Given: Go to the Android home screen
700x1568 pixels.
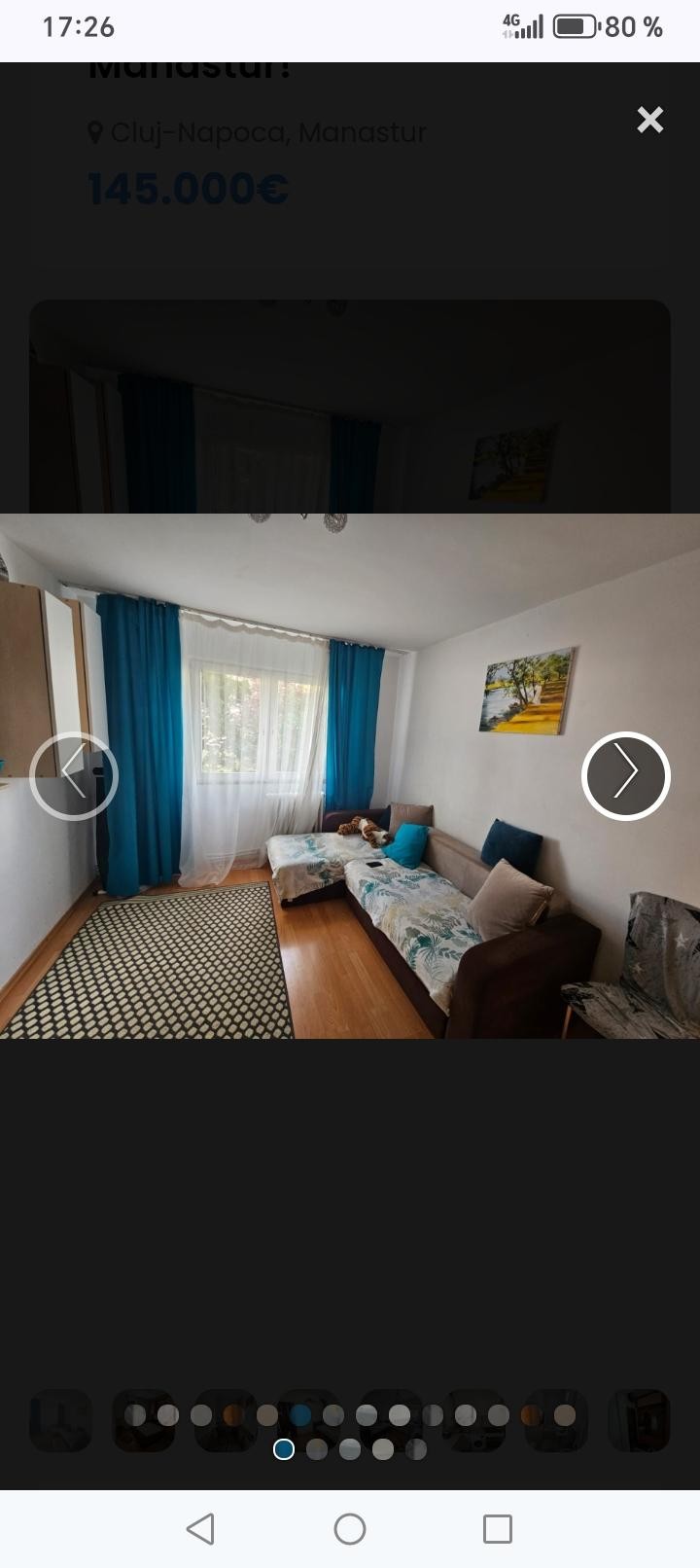Looking at the screenshot, I should (x=350, y=1528).
